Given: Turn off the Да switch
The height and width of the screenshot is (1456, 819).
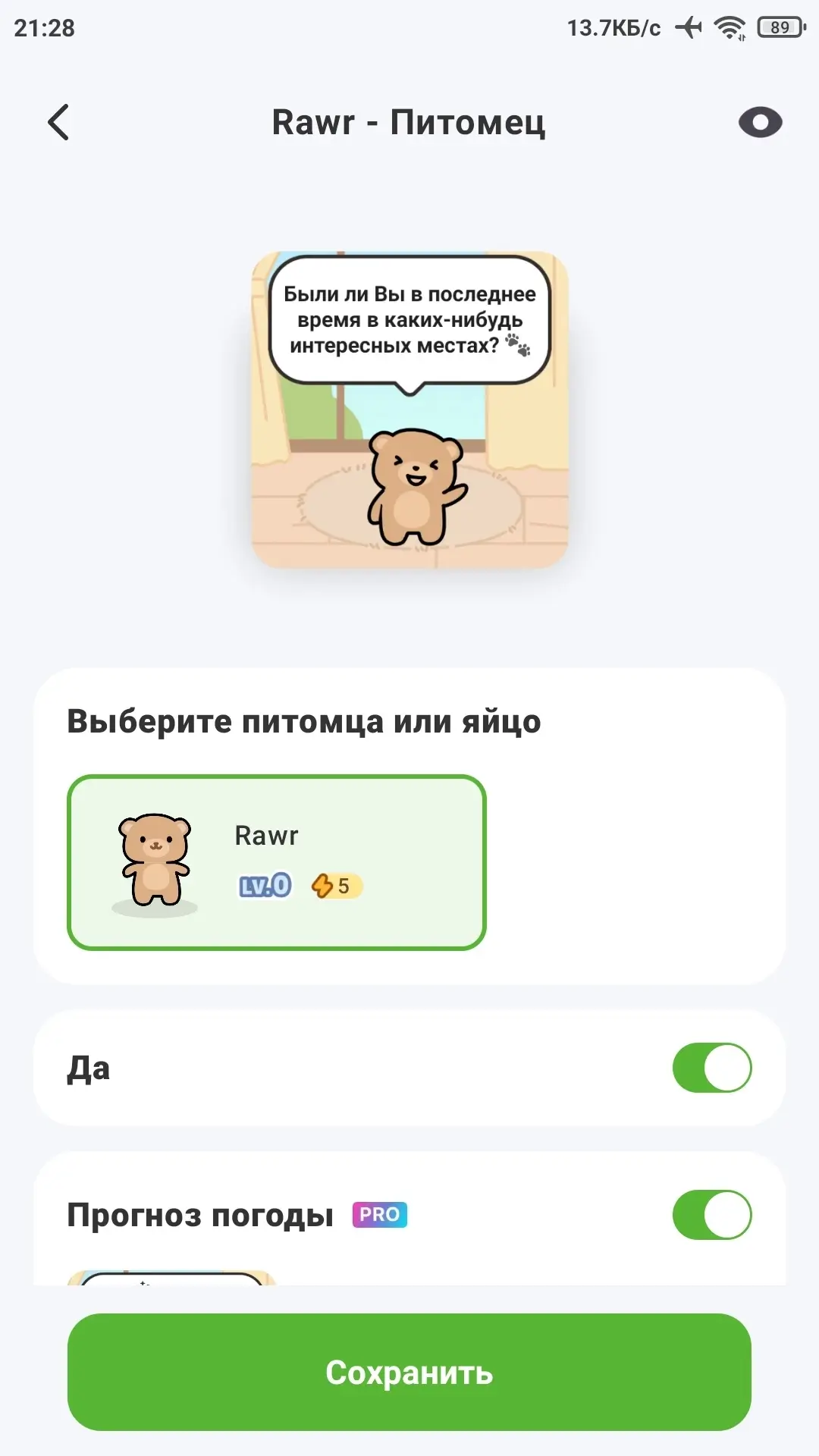Looking at the screenshot, I should click(x=712, y=1067).
